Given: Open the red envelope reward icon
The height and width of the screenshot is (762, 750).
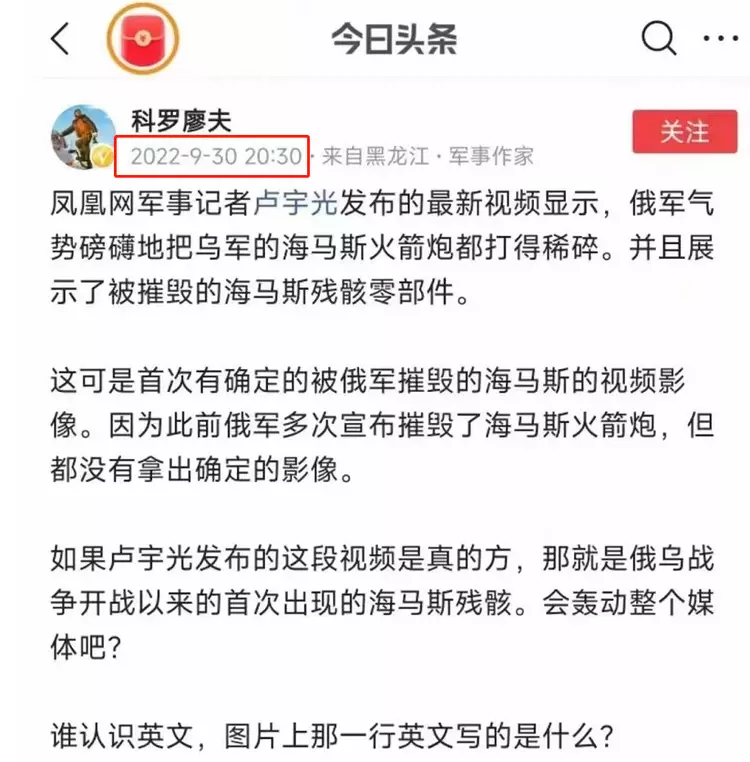Looking at the screenshot, I should 143,39.
